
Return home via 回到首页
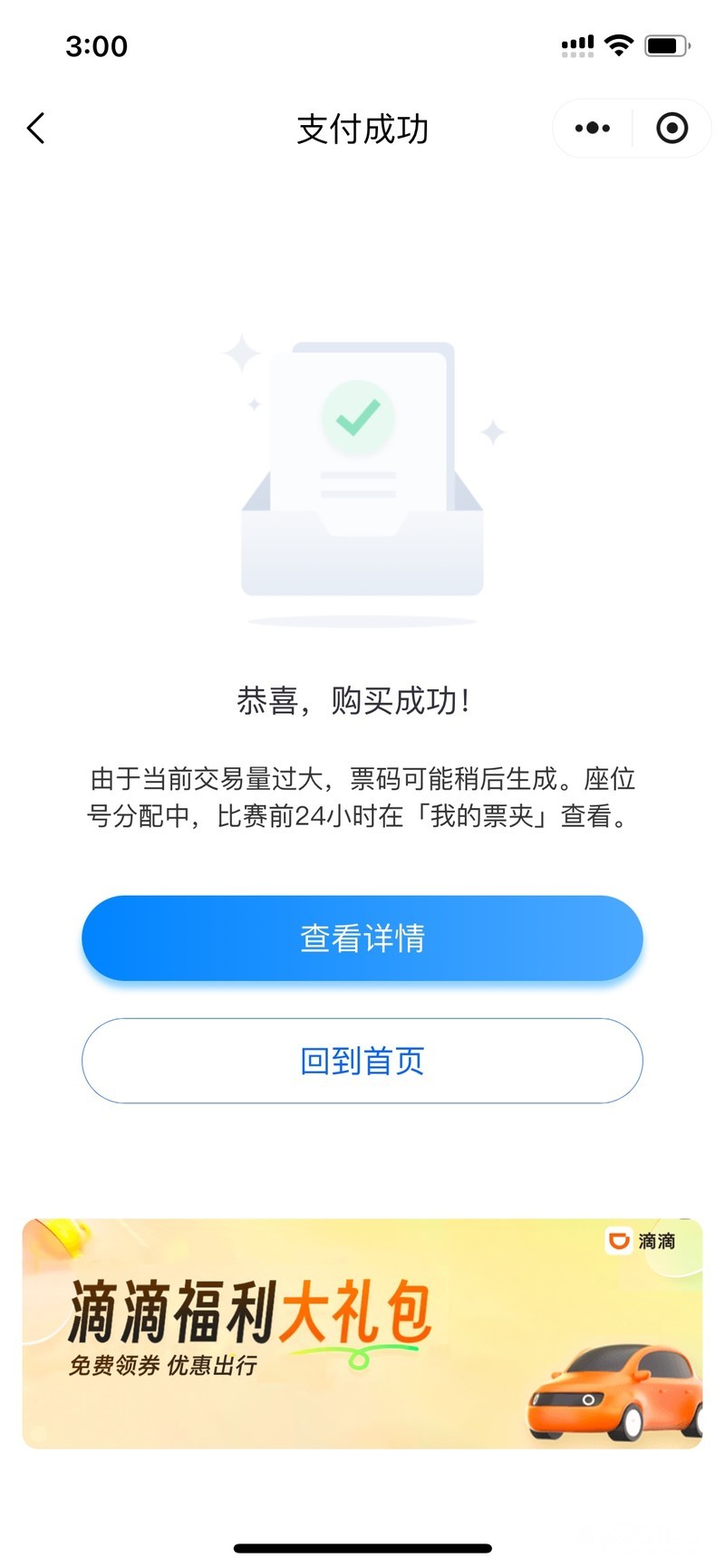362,1061
